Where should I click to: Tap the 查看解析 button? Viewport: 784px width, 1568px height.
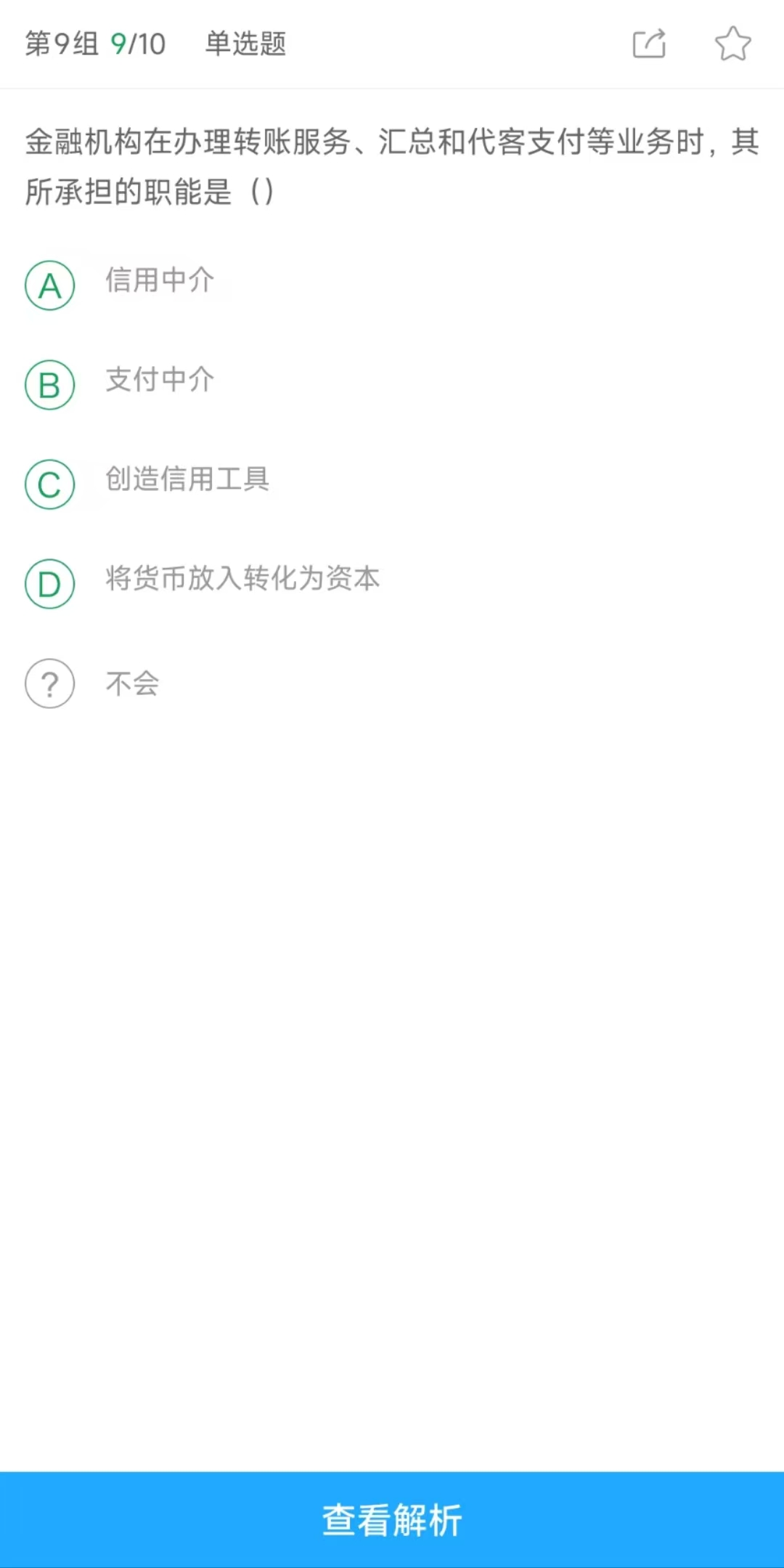pos(392,1519)
